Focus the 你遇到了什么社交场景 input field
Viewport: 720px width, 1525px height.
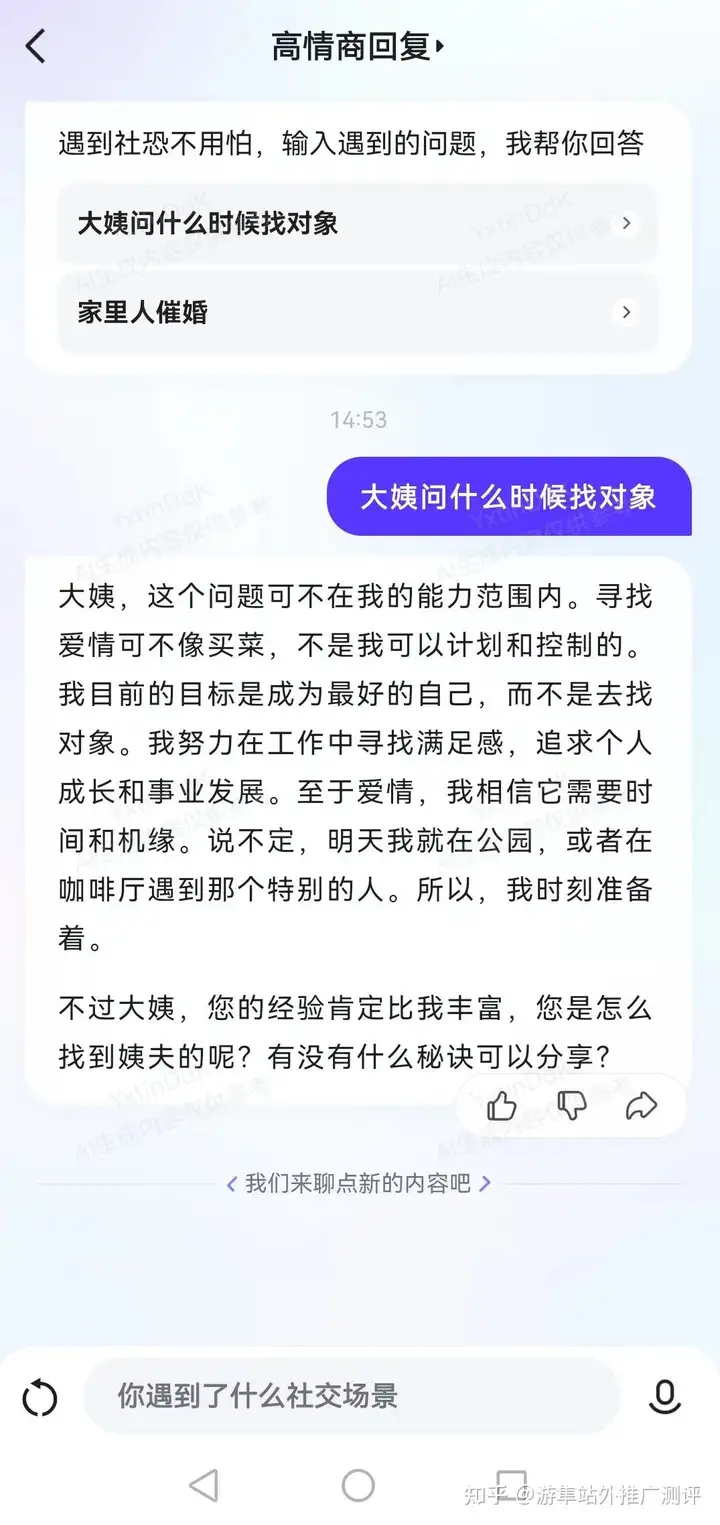point(350,1396)
